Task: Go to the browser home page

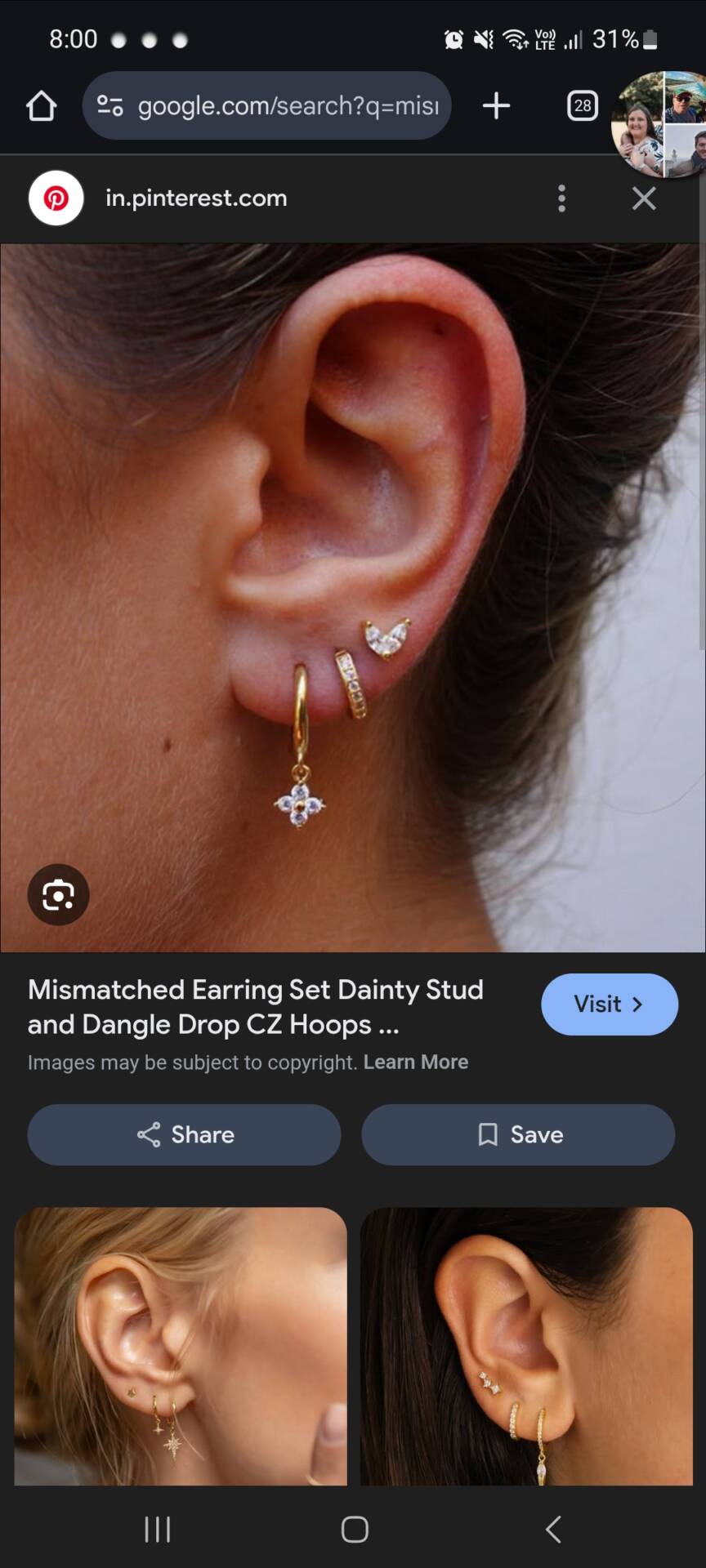Action: (41, 106)
